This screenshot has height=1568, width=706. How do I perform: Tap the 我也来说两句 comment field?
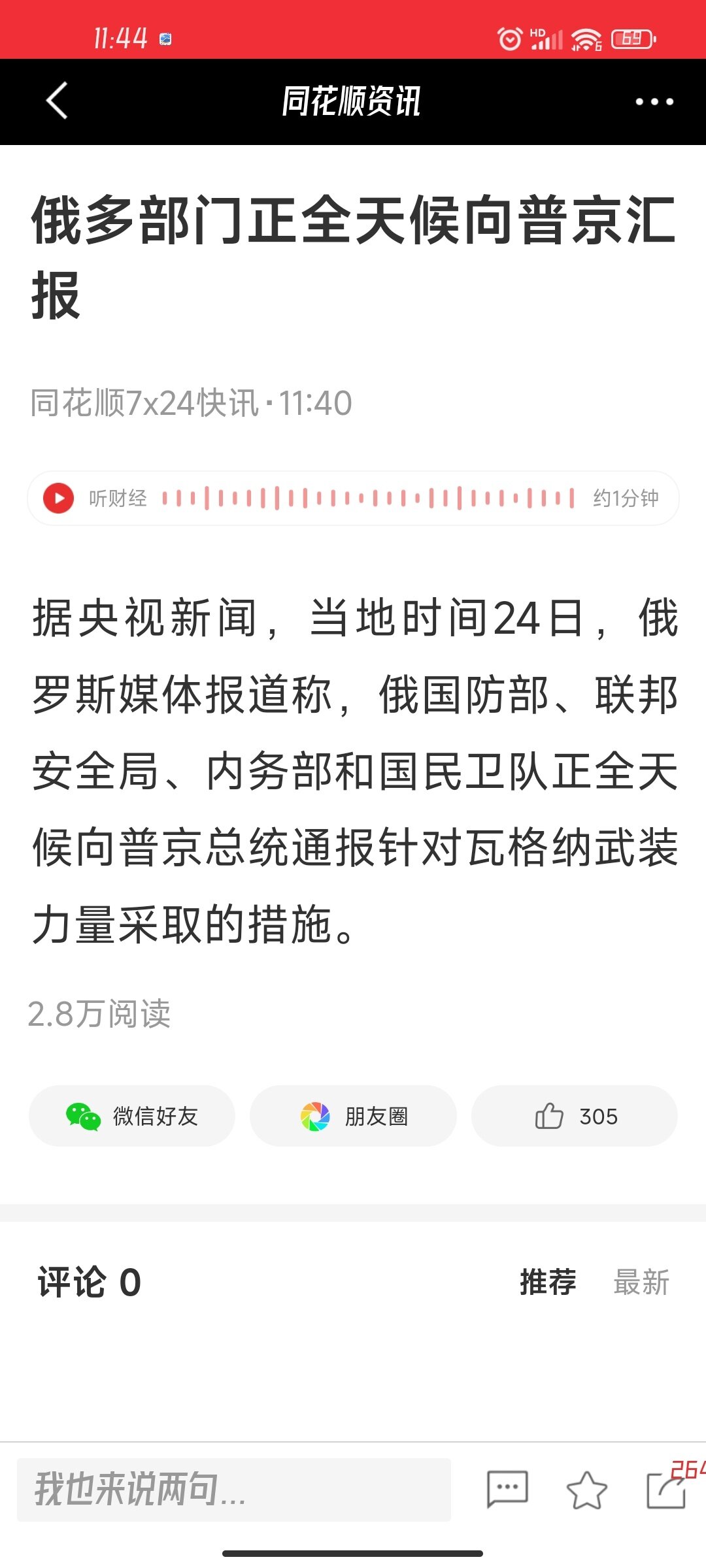coord(234,1490)
